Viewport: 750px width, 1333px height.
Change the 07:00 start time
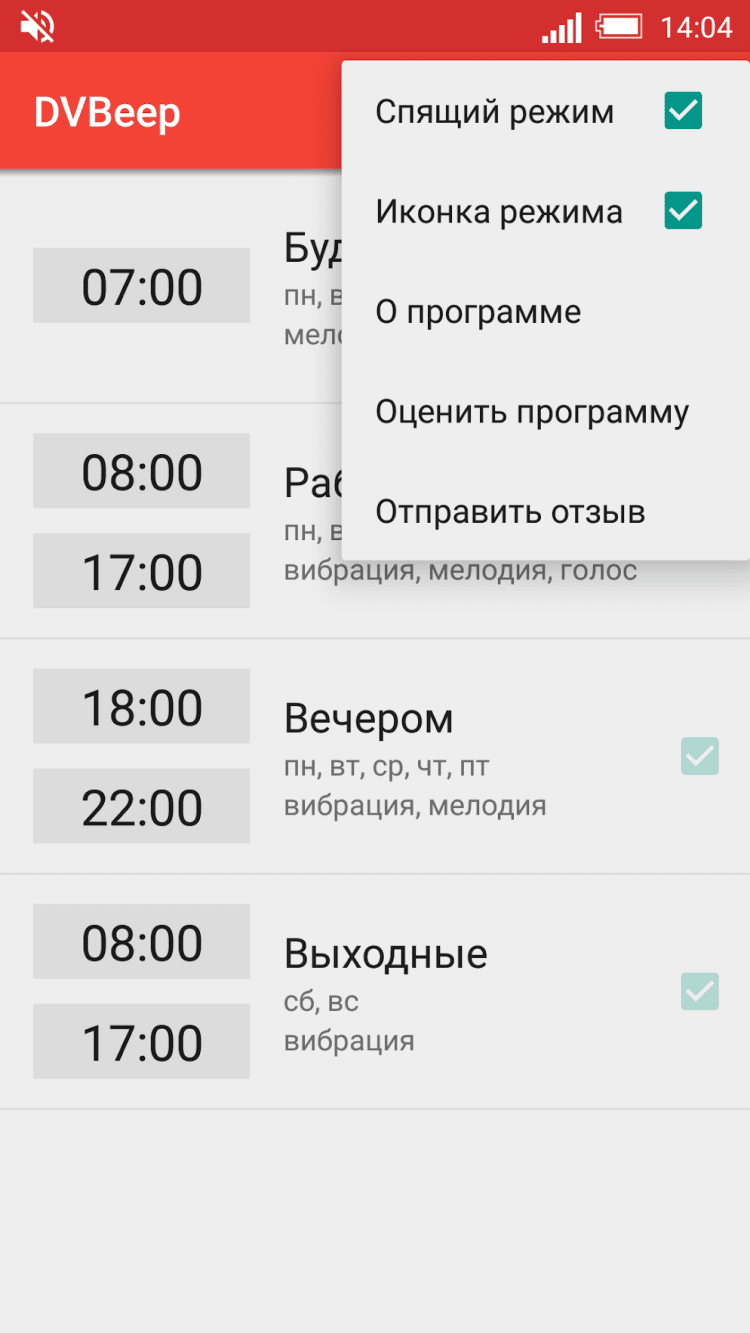[x=141, y=286]
